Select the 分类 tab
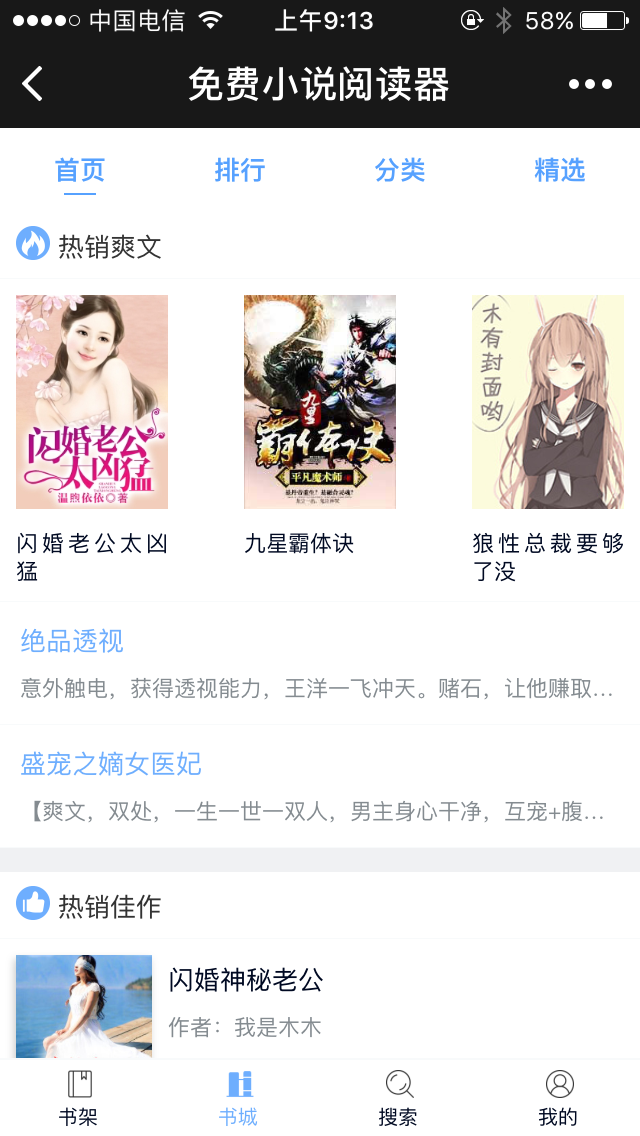 coord(400,170)
